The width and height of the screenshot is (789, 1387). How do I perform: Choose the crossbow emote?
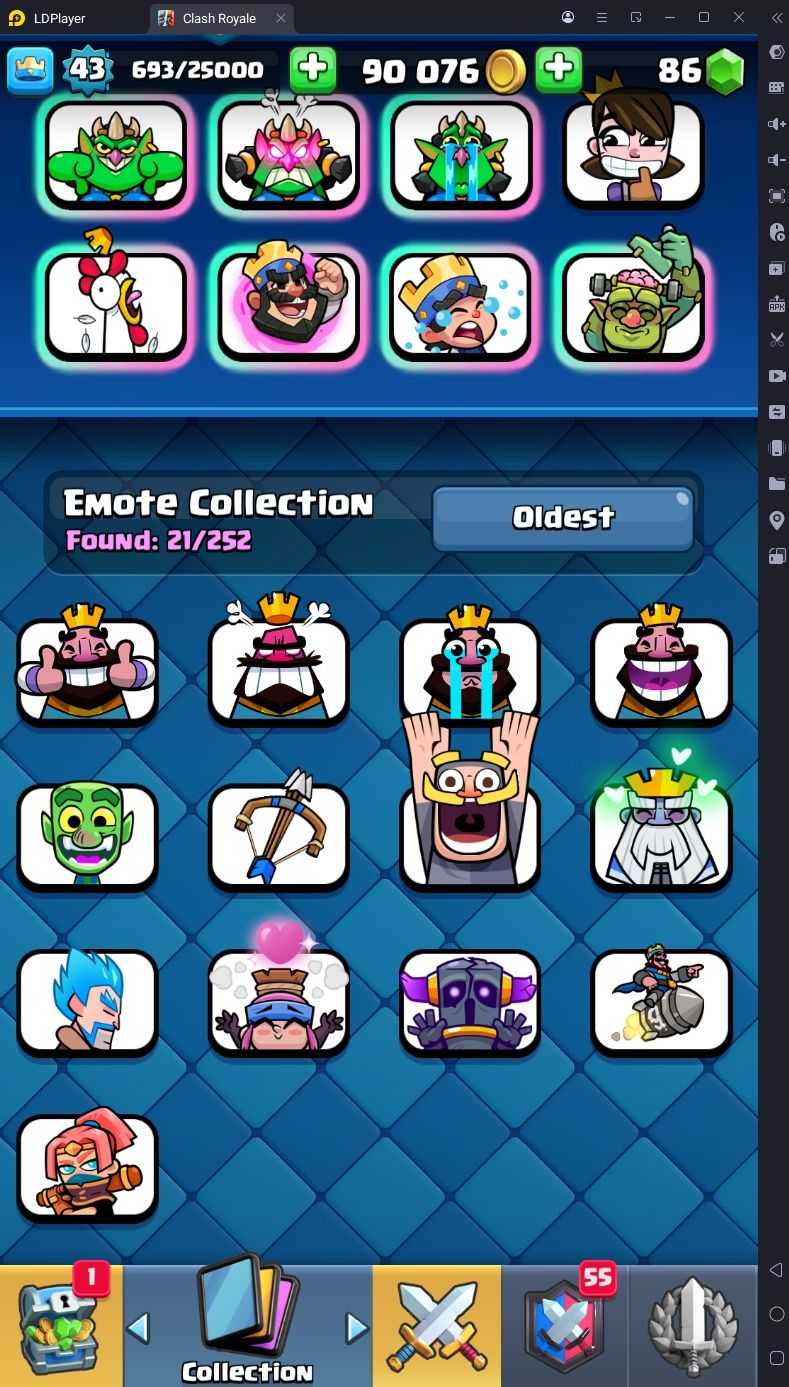coord(279,836)
